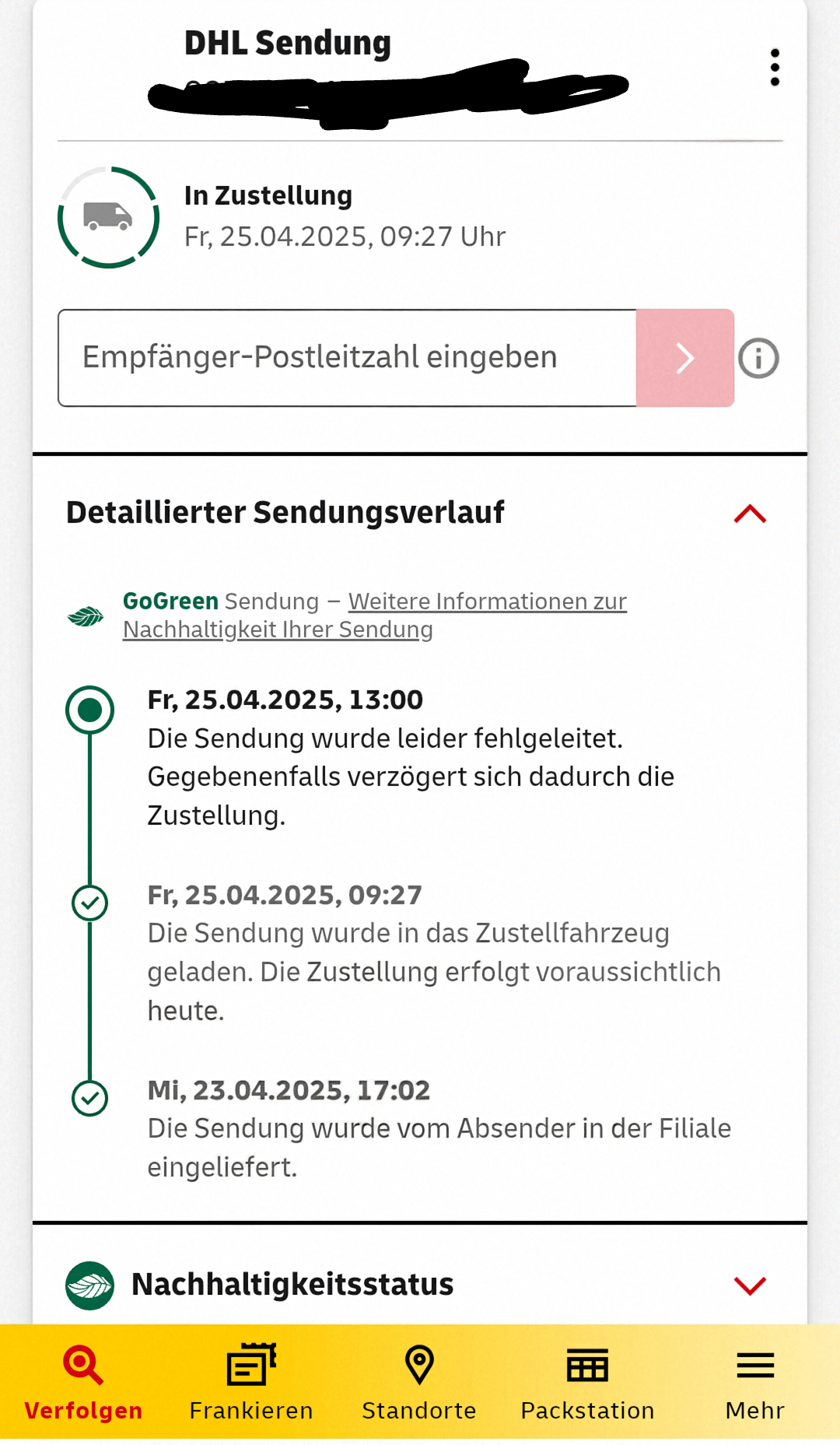Tap the Zustellfahrzeug checkmark circle

tap(89, 903)
